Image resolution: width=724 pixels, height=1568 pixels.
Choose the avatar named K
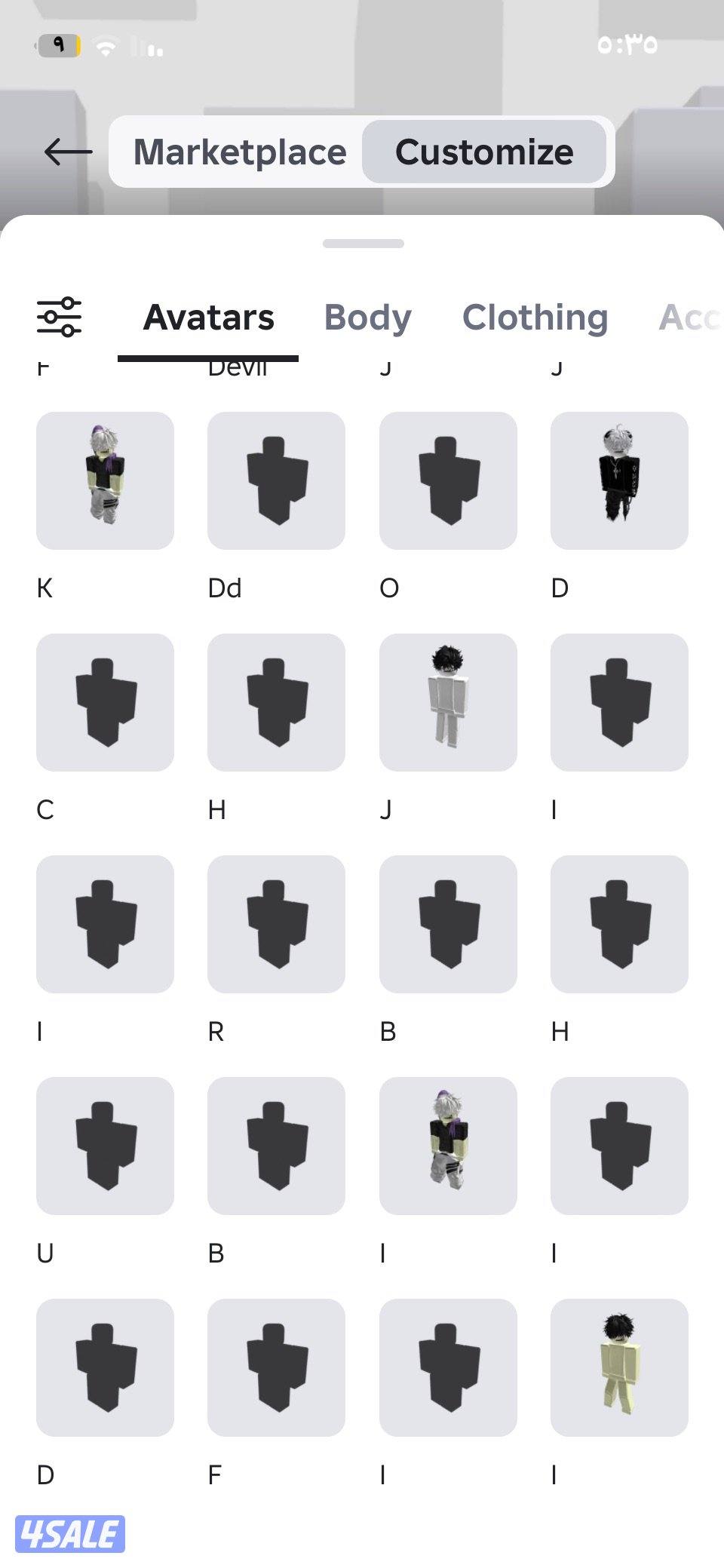105,480
